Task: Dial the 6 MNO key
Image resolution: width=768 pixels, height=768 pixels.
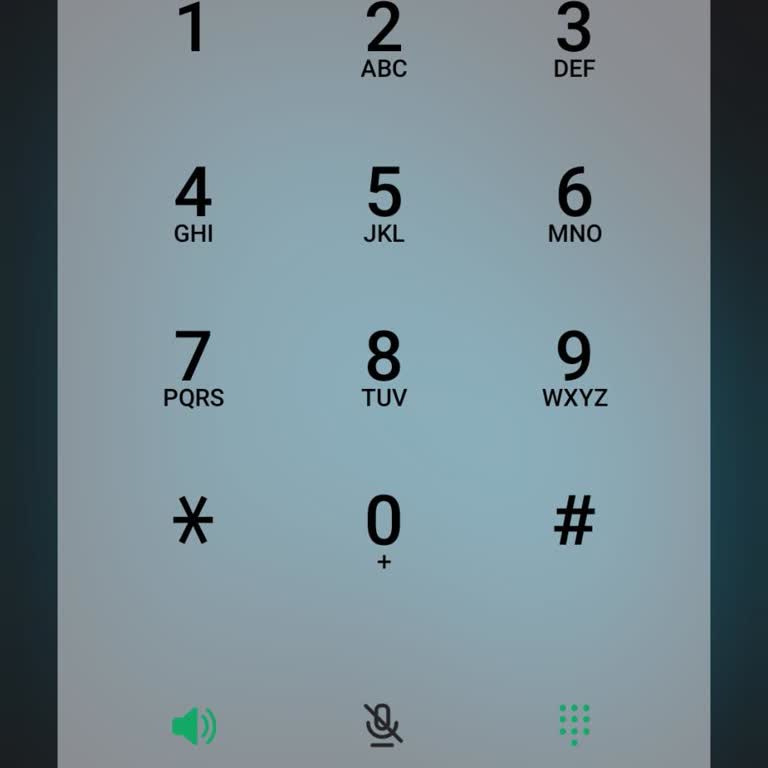Action: coord(574,204)
